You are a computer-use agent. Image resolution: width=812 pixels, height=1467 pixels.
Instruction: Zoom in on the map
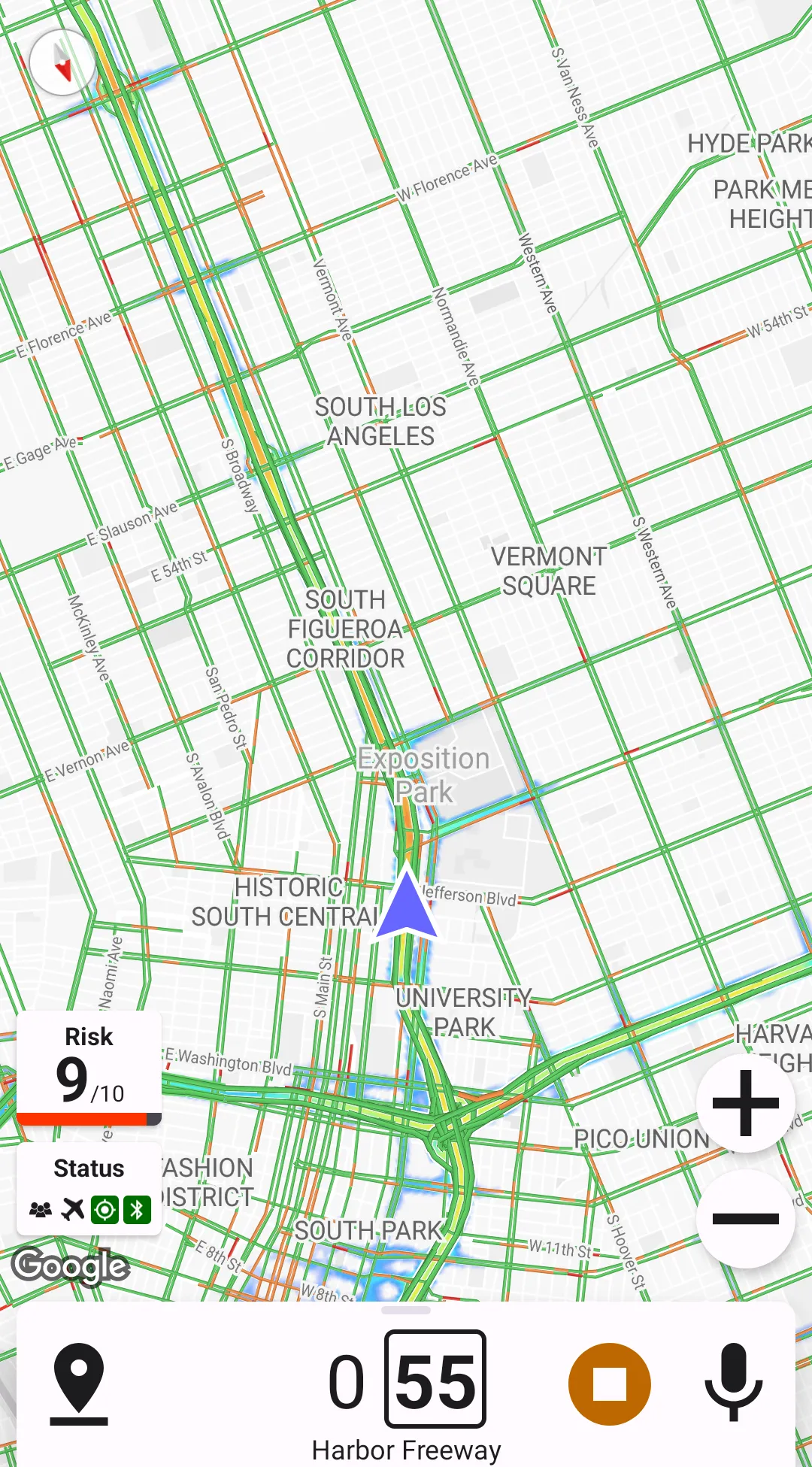[745, 1103]
